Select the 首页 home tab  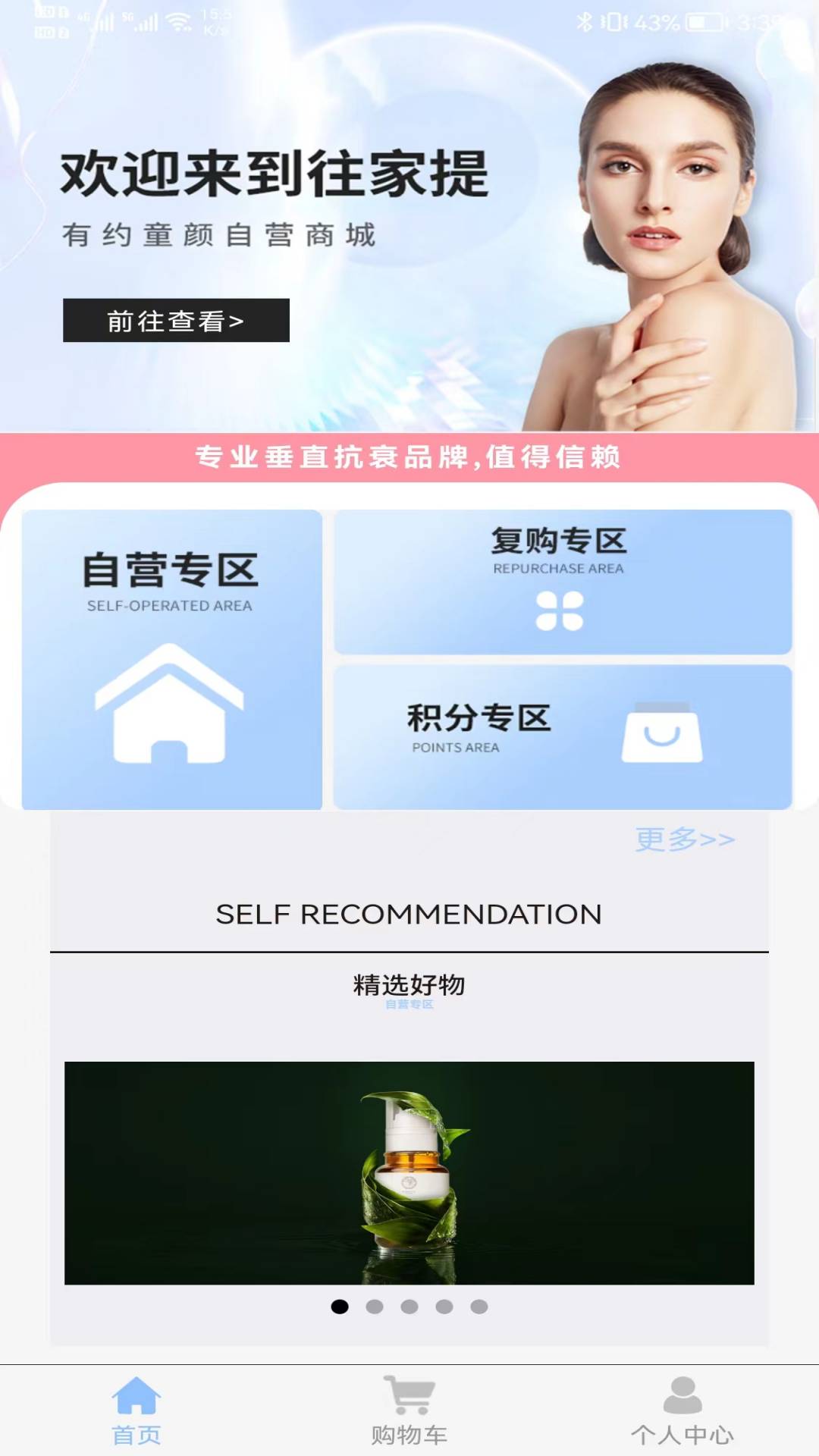click(x=136, y=1410)
